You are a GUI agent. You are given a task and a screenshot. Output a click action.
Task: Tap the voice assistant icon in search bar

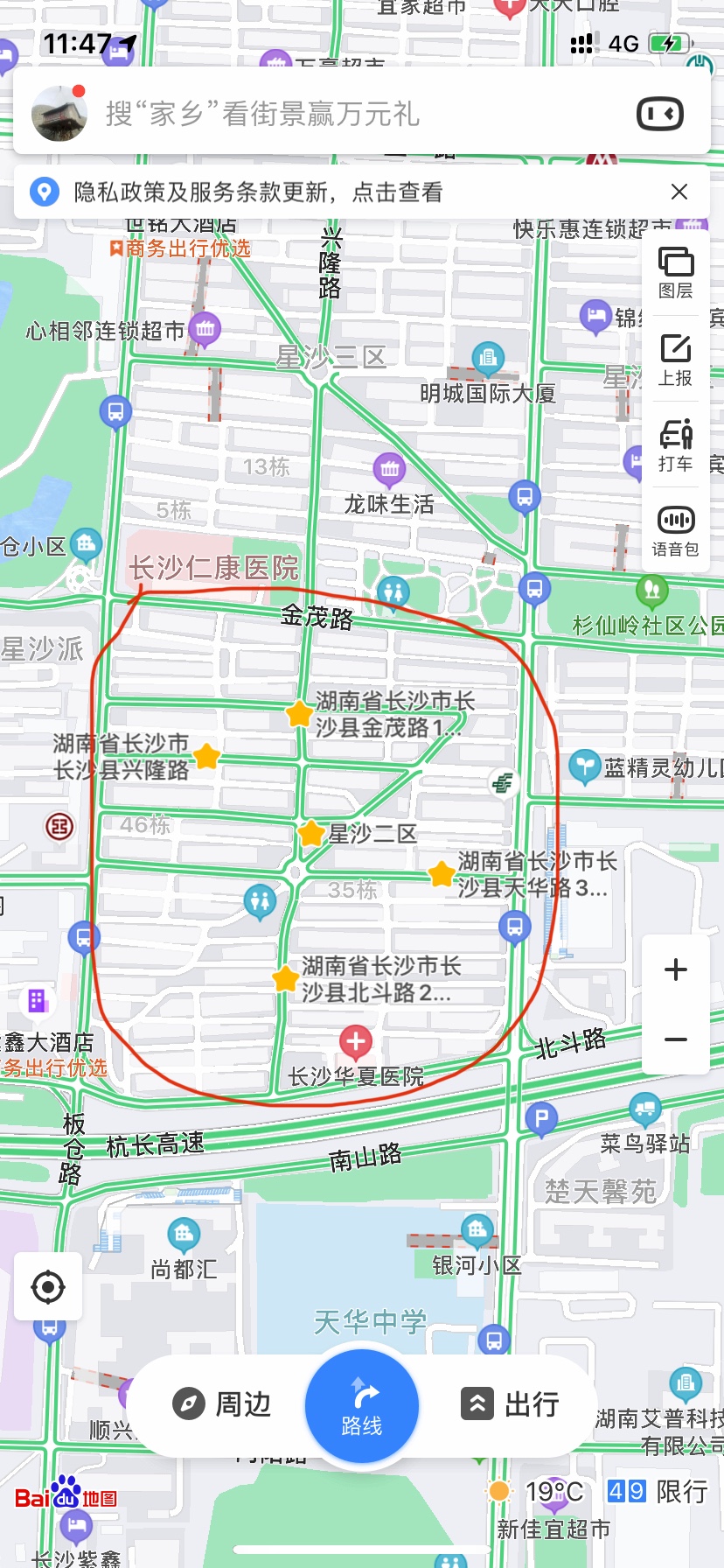pyautogui.click(x=660, y=114)
